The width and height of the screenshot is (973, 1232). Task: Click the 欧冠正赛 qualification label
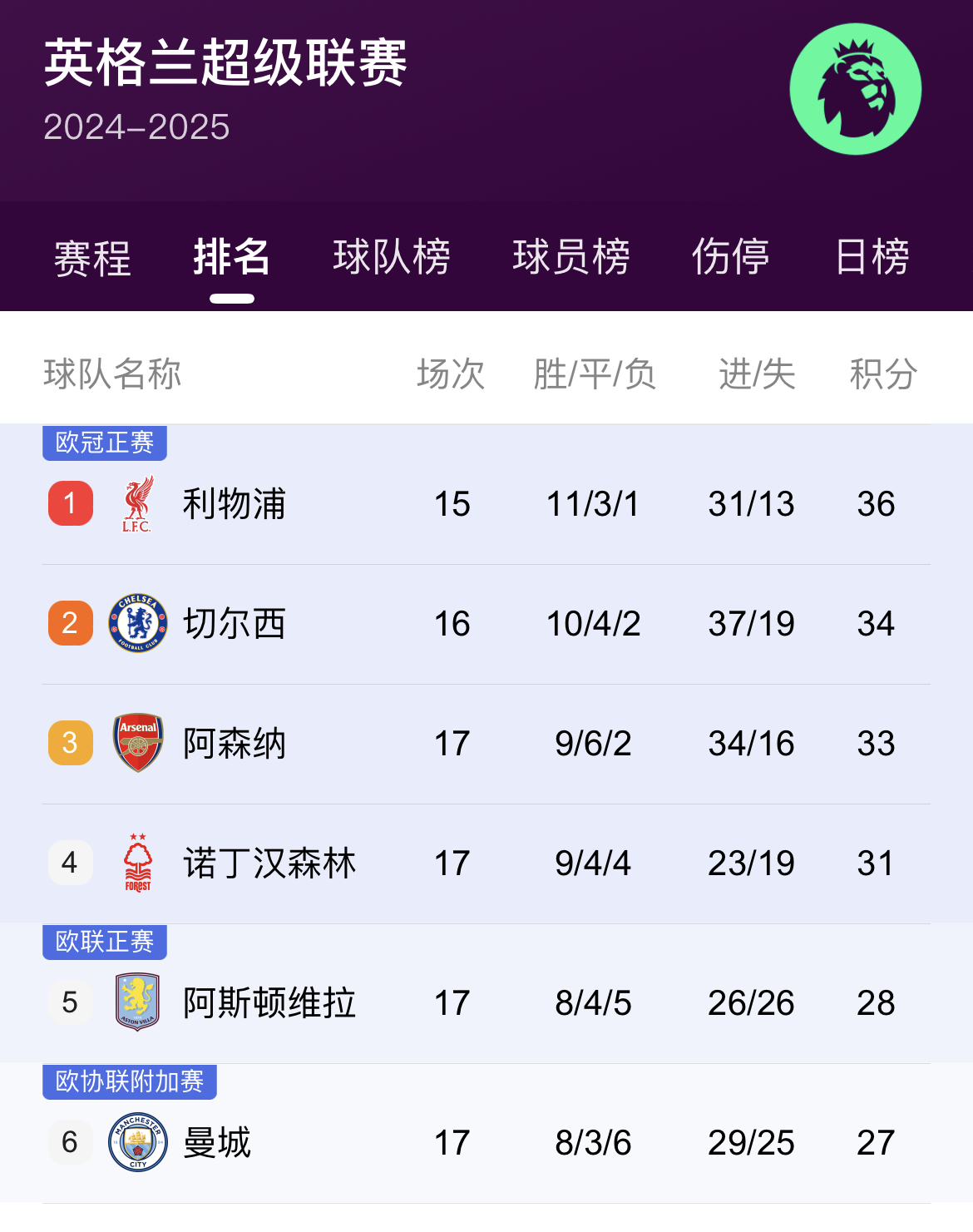105,443
